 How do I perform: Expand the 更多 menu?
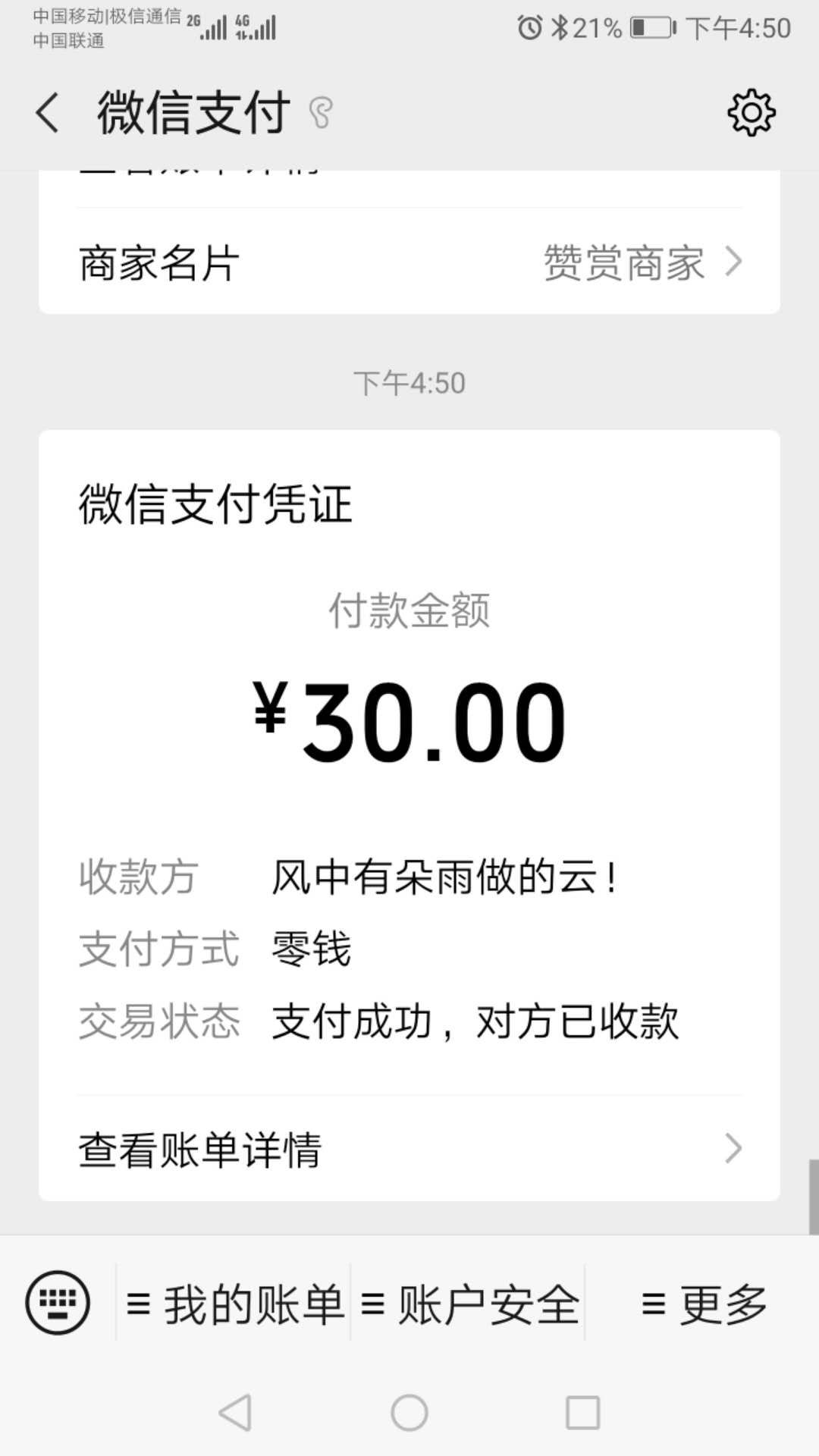click(x=702, y=1304)
